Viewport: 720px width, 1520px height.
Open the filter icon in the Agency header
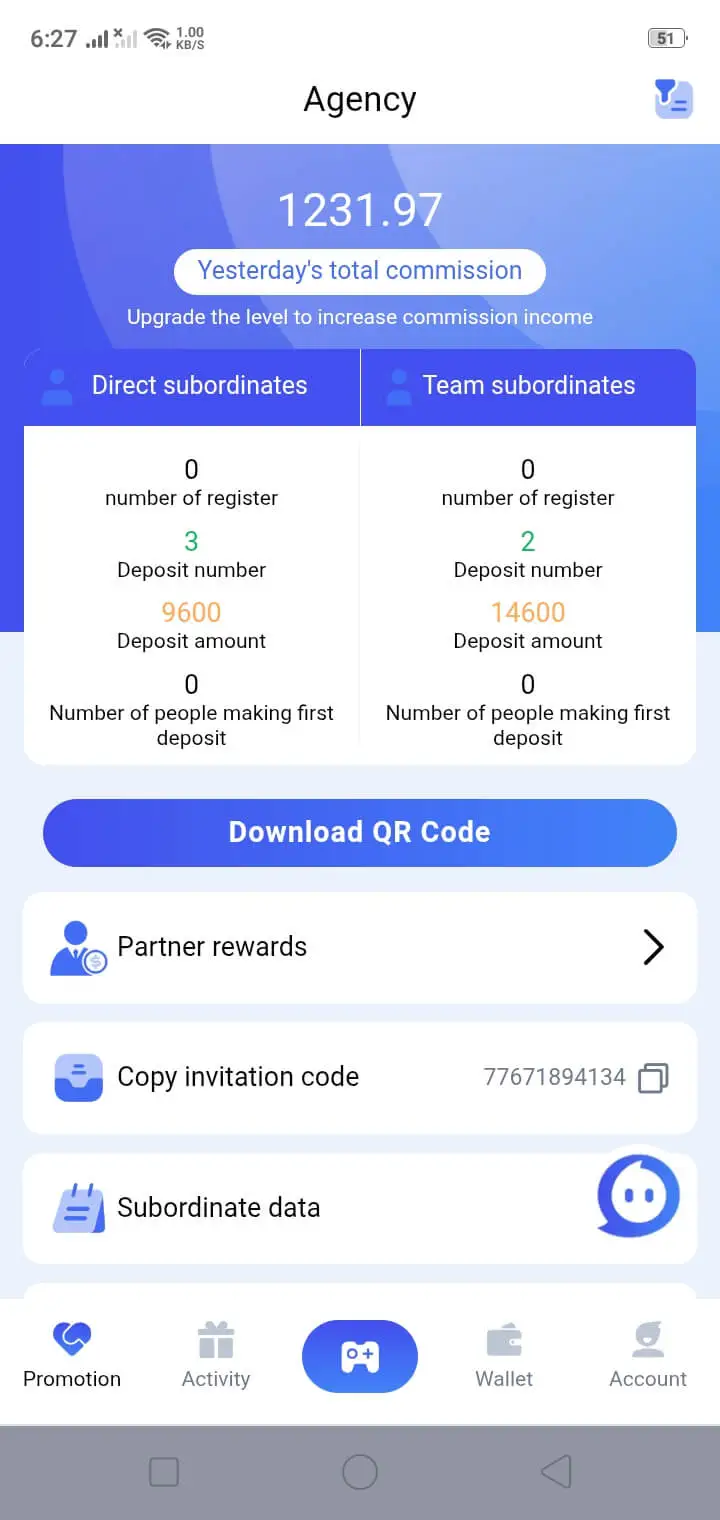tap(673, 99)
